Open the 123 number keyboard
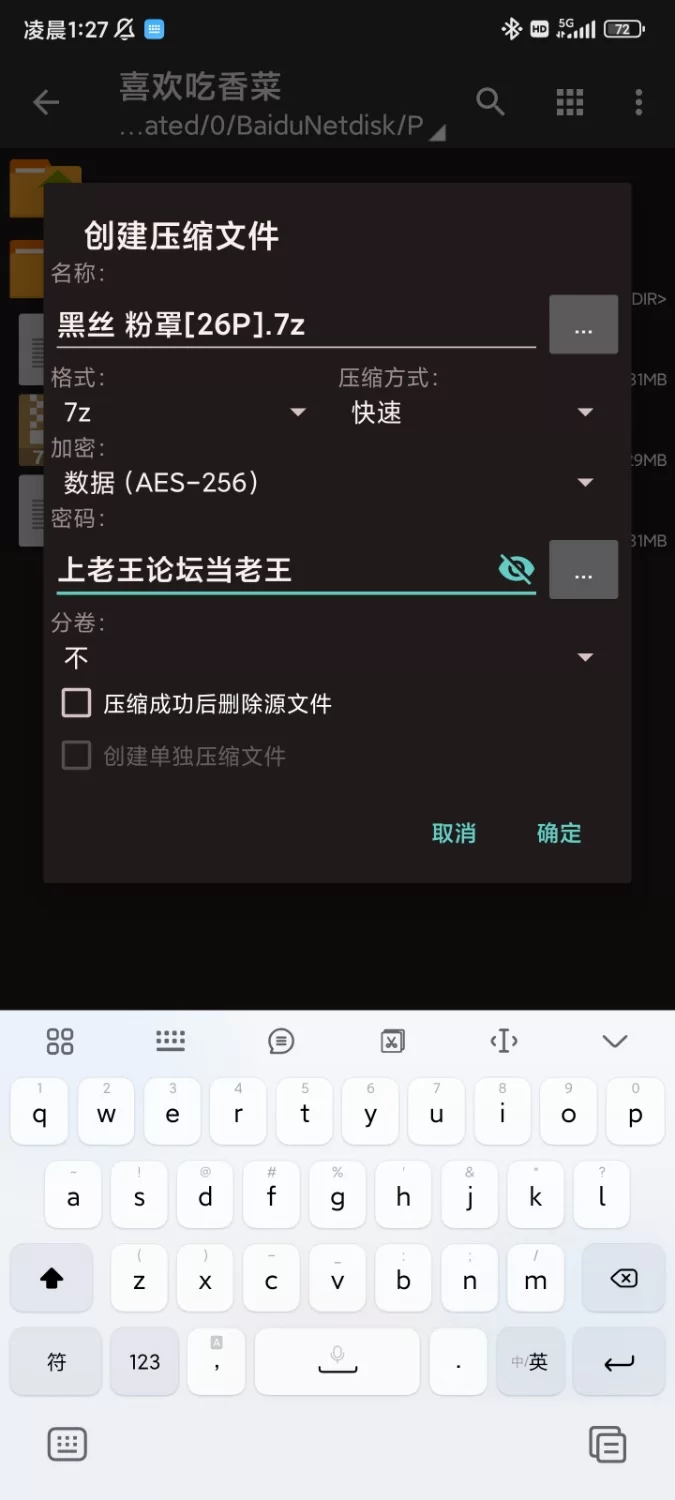Viewport: 675px width, 1500px height. click(144, 1361)
